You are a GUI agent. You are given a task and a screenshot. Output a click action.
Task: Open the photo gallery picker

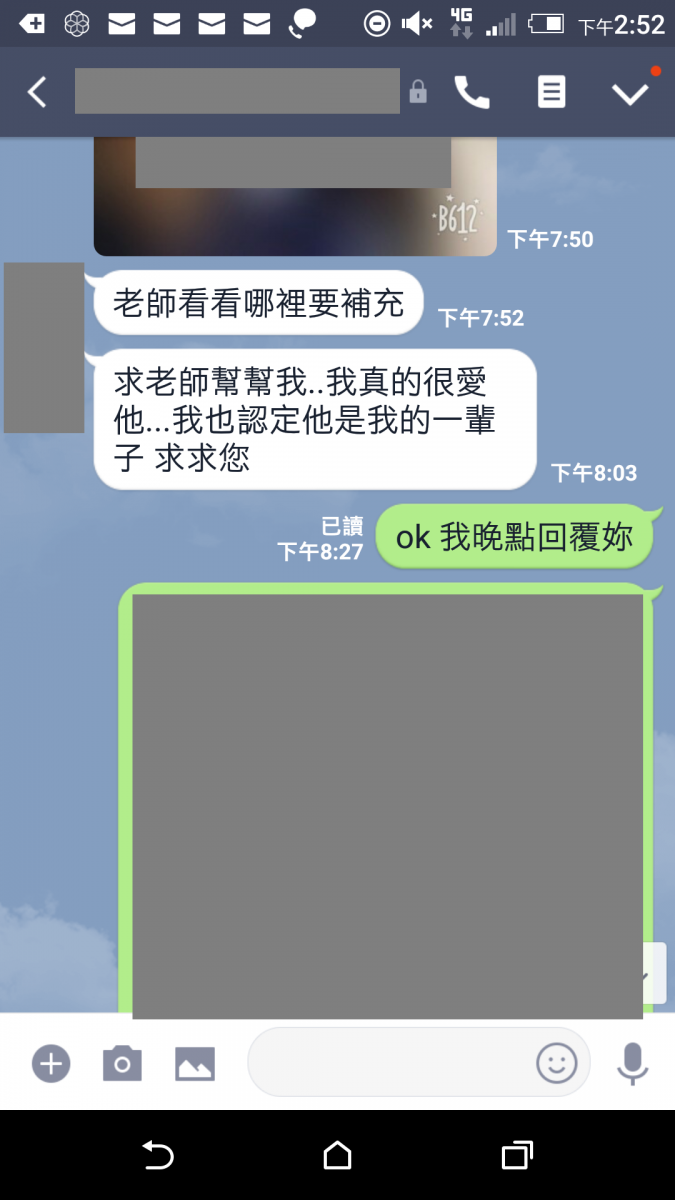[x=195, y=1064]
